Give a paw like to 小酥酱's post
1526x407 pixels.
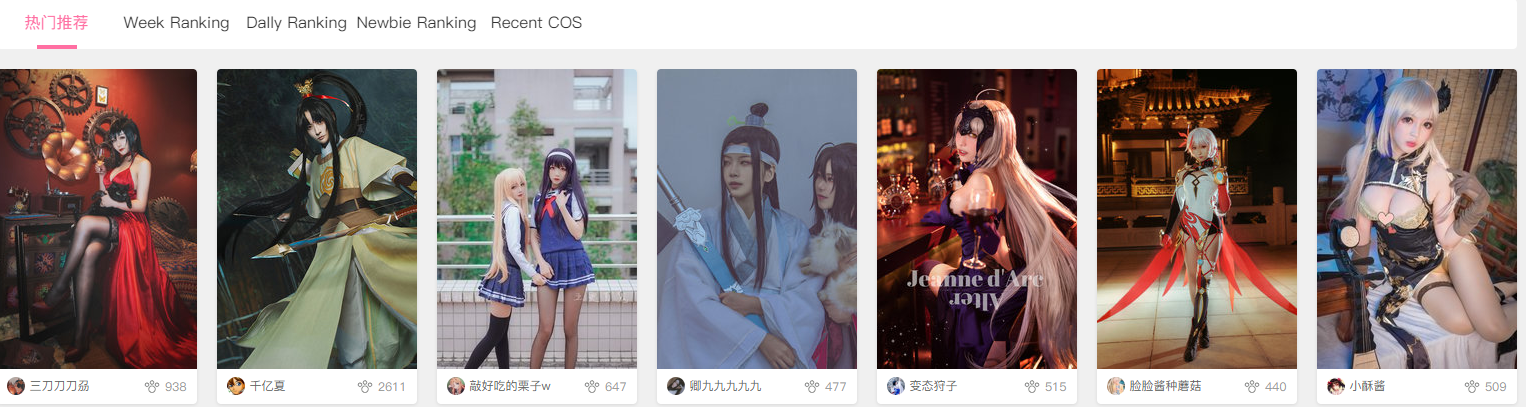tap(1472, 386)
